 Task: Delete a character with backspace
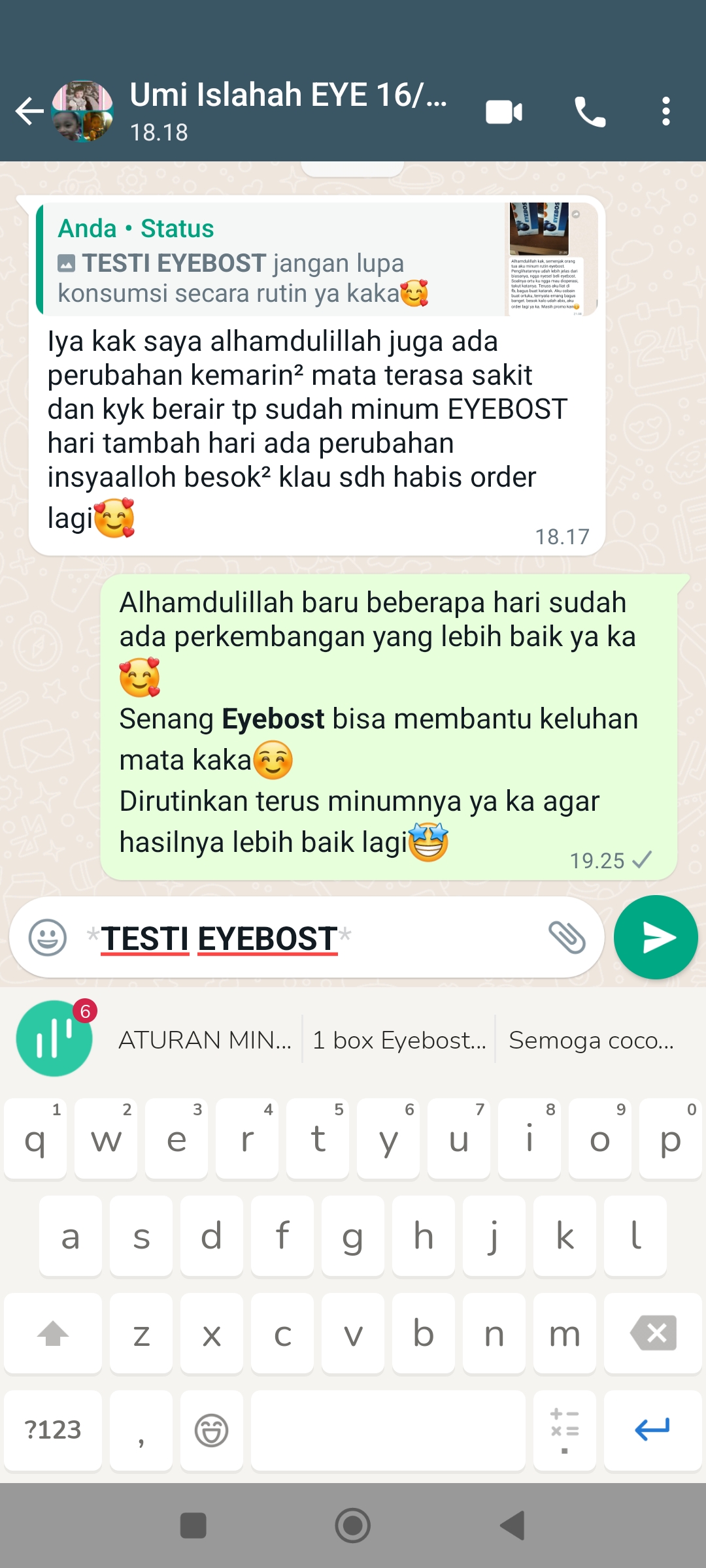point(652,1333)
